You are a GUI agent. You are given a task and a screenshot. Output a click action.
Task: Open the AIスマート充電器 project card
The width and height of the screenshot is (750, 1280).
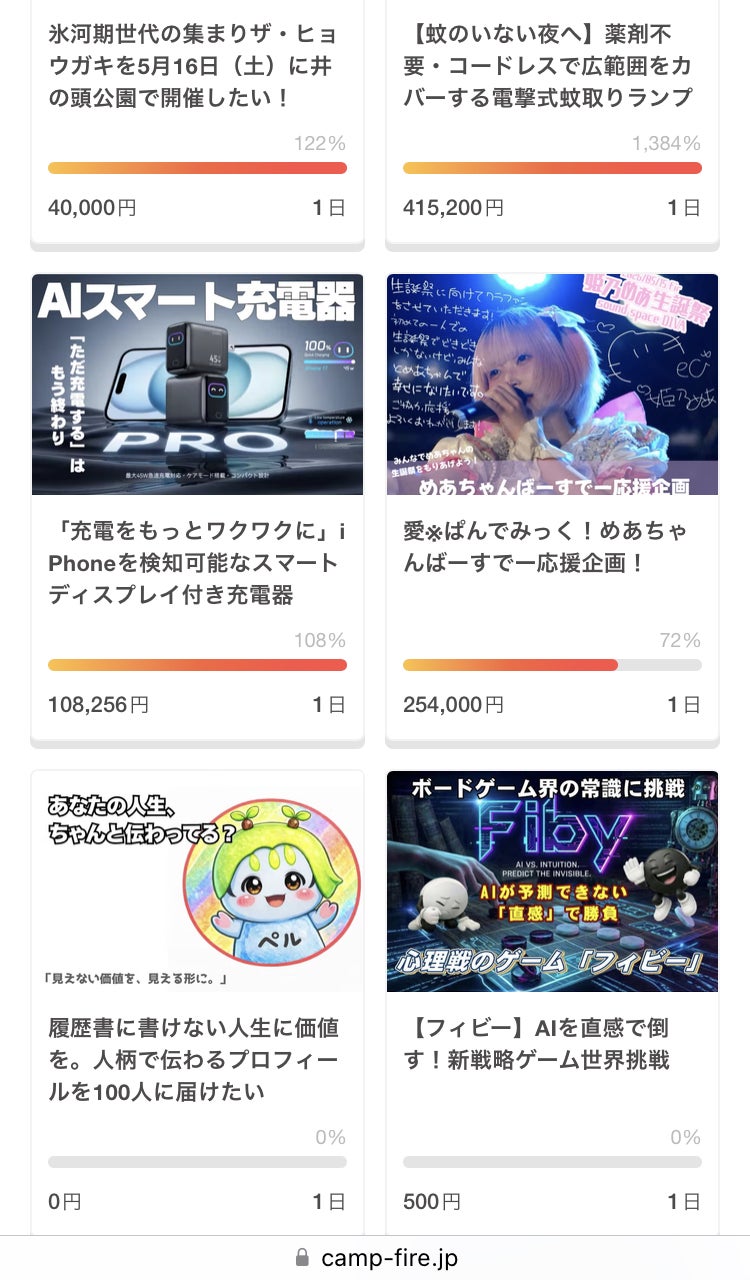point(197,508)
